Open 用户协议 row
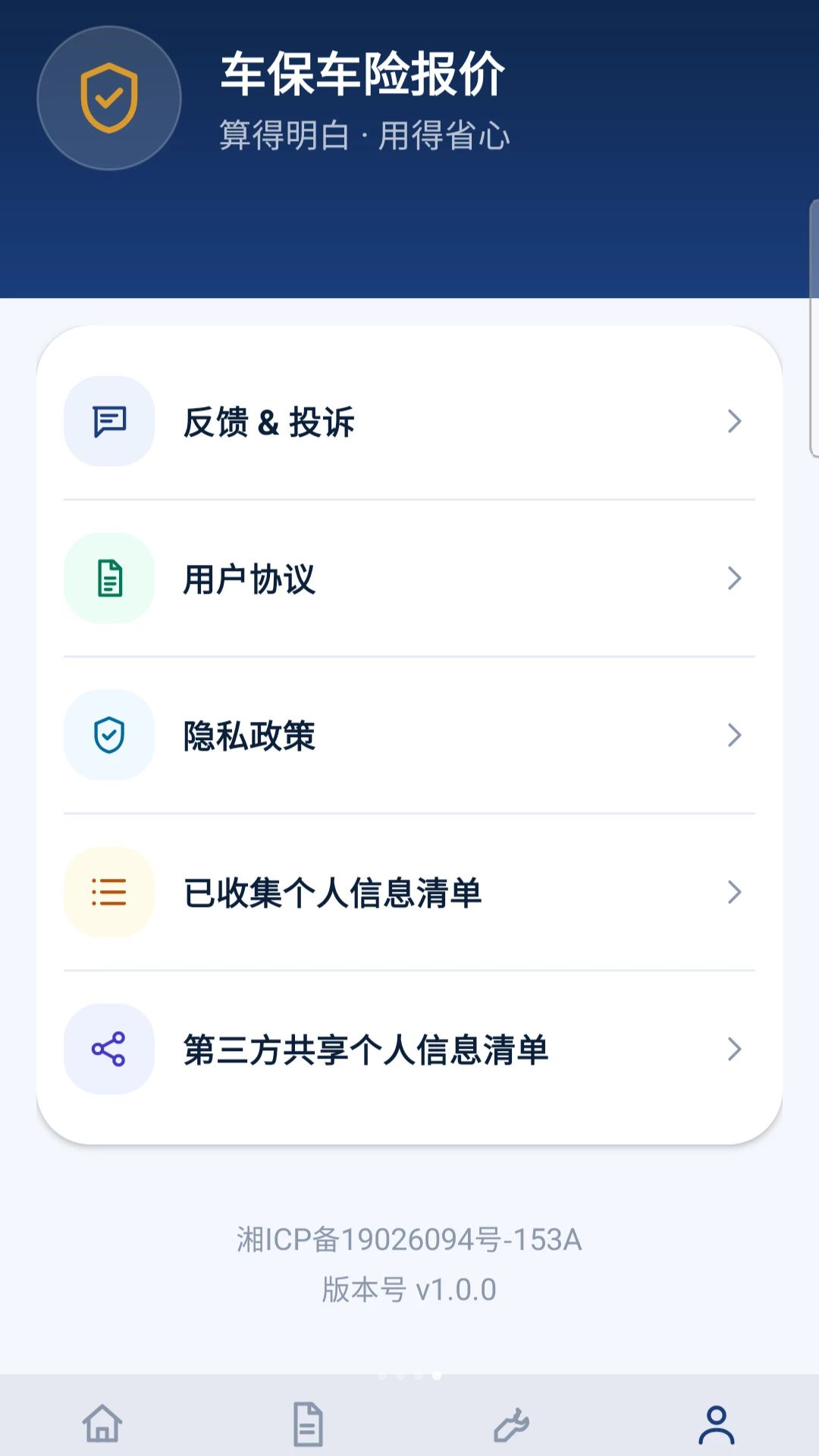Viewport: 819px width, 1456px height. (409, 578)
